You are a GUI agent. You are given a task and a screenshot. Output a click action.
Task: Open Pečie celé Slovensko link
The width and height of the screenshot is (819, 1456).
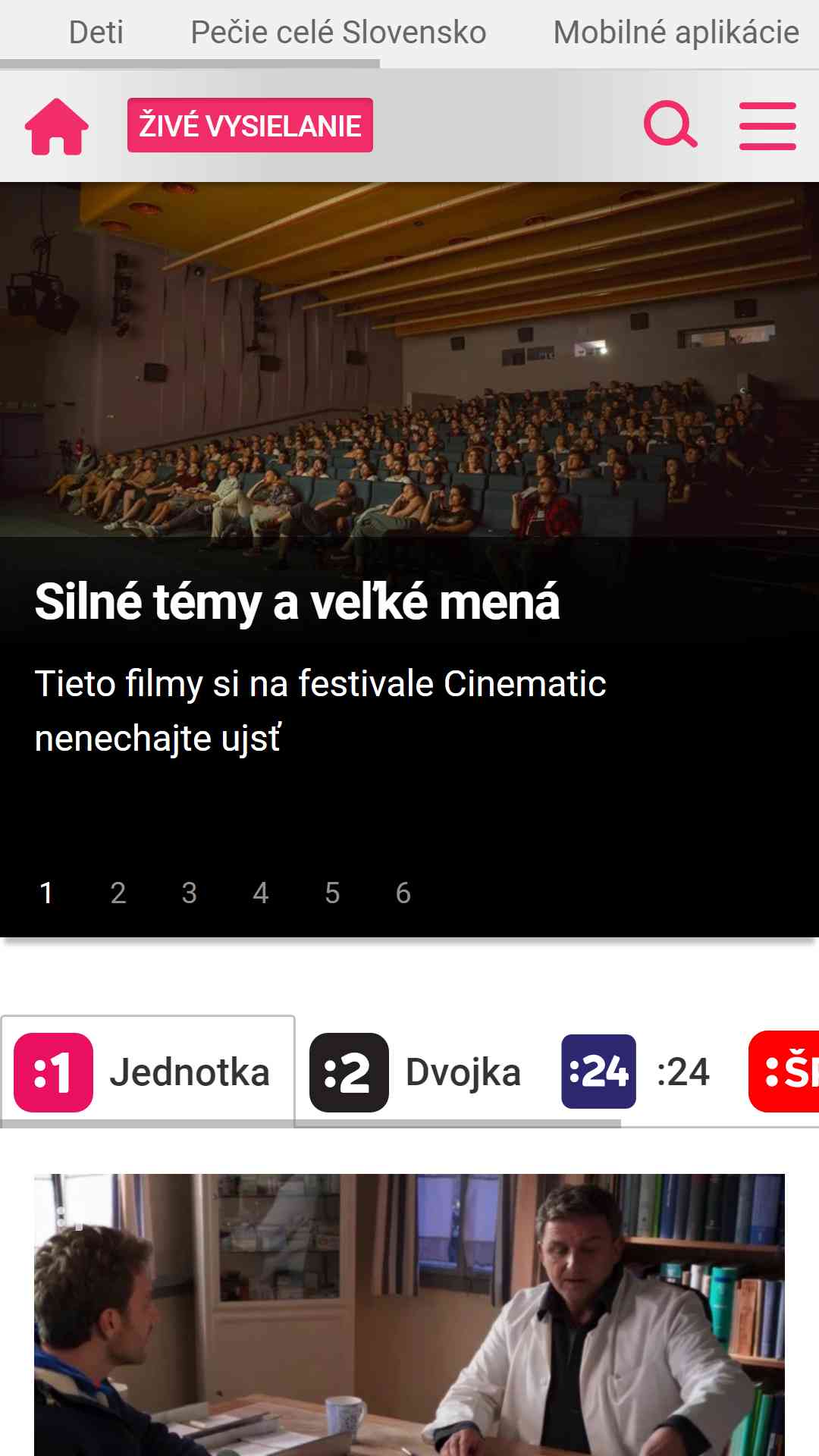point(338,33)
